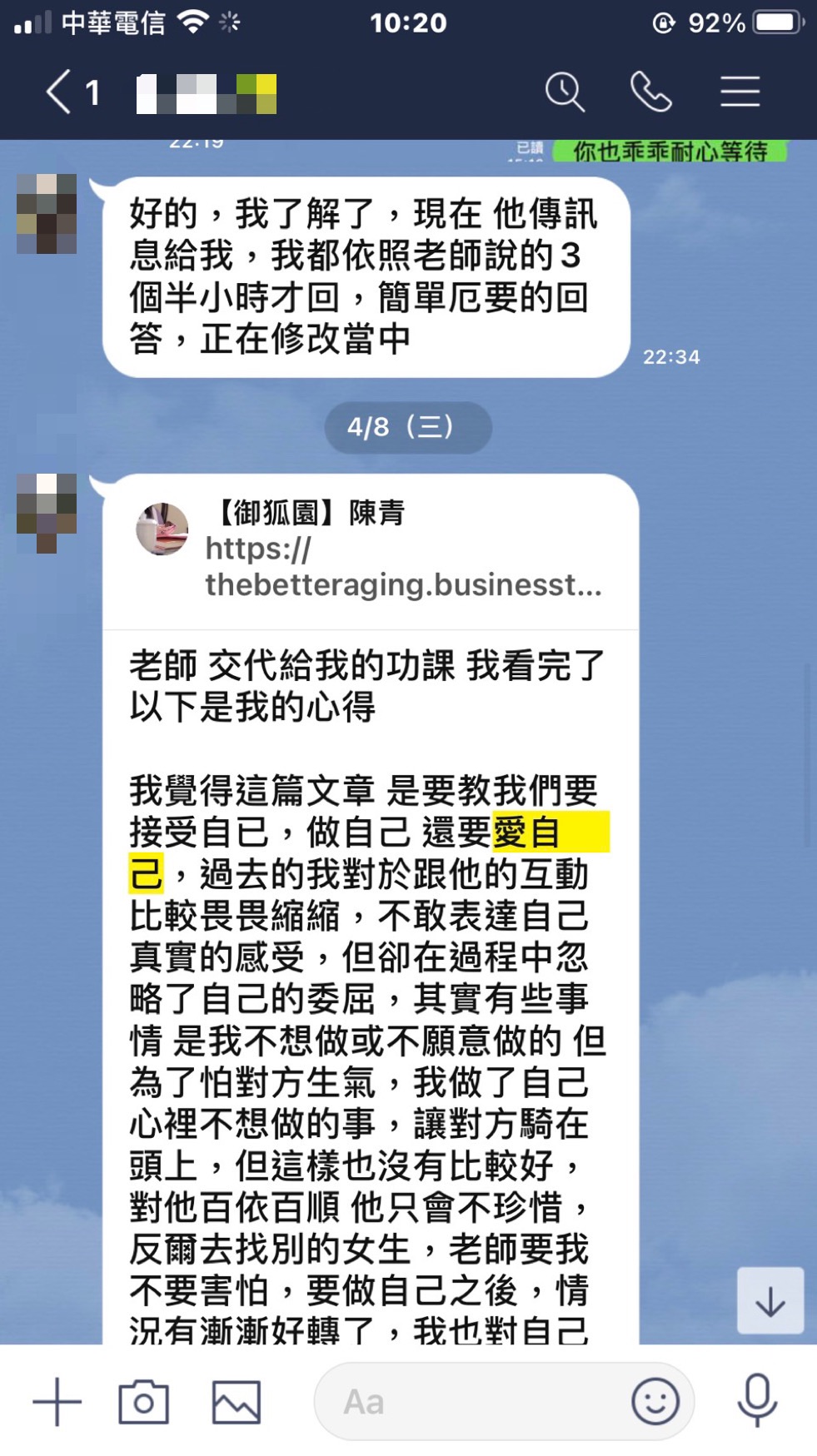Open the camera to take a photo
The width and height of the screenshot is (817, 1456).
coord(143,1402)
